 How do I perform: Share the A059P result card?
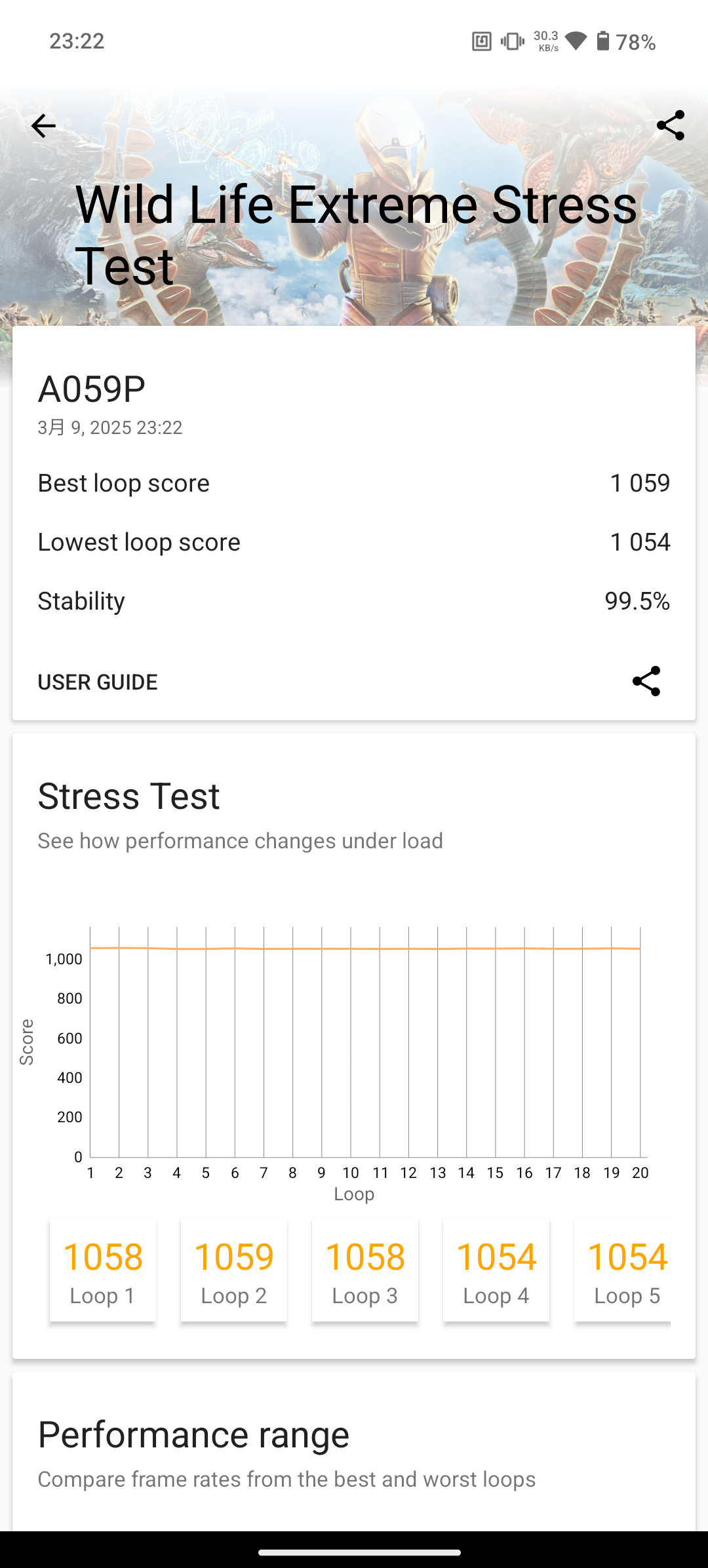click(646, 681)
